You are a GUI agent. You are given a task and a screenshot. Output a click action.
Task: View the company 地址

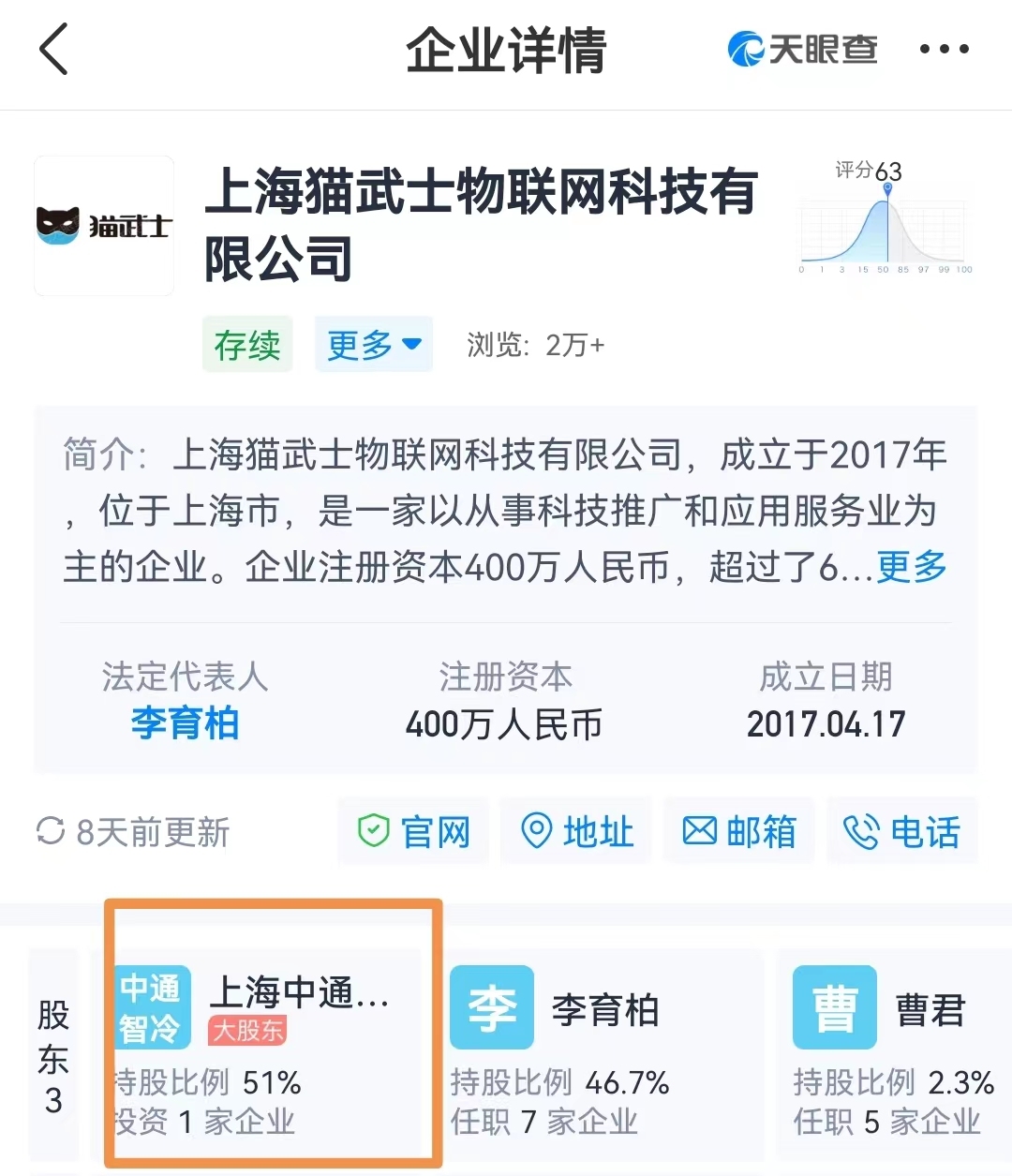[x=577, y=831]
